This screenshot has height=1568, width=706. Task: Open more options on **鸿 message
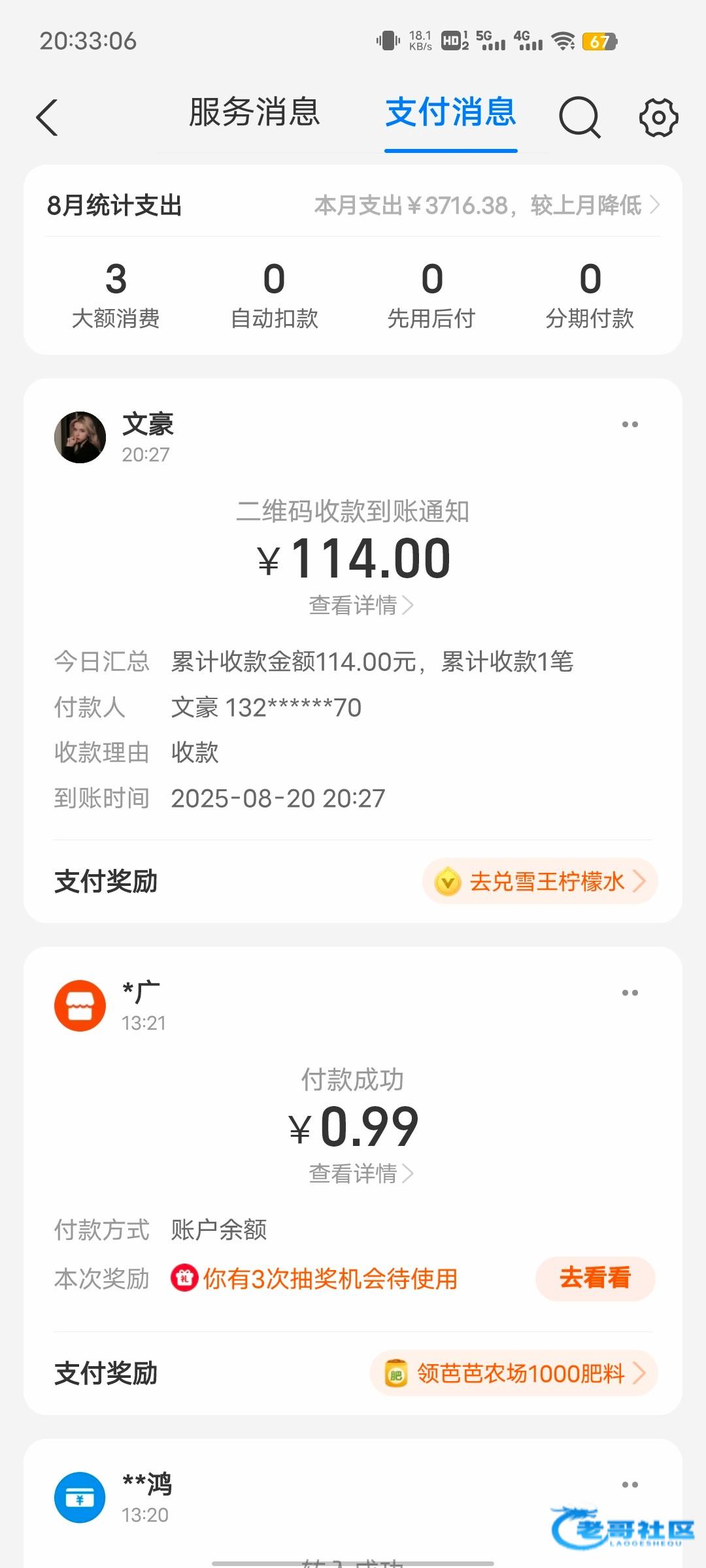coord(630,1485)
